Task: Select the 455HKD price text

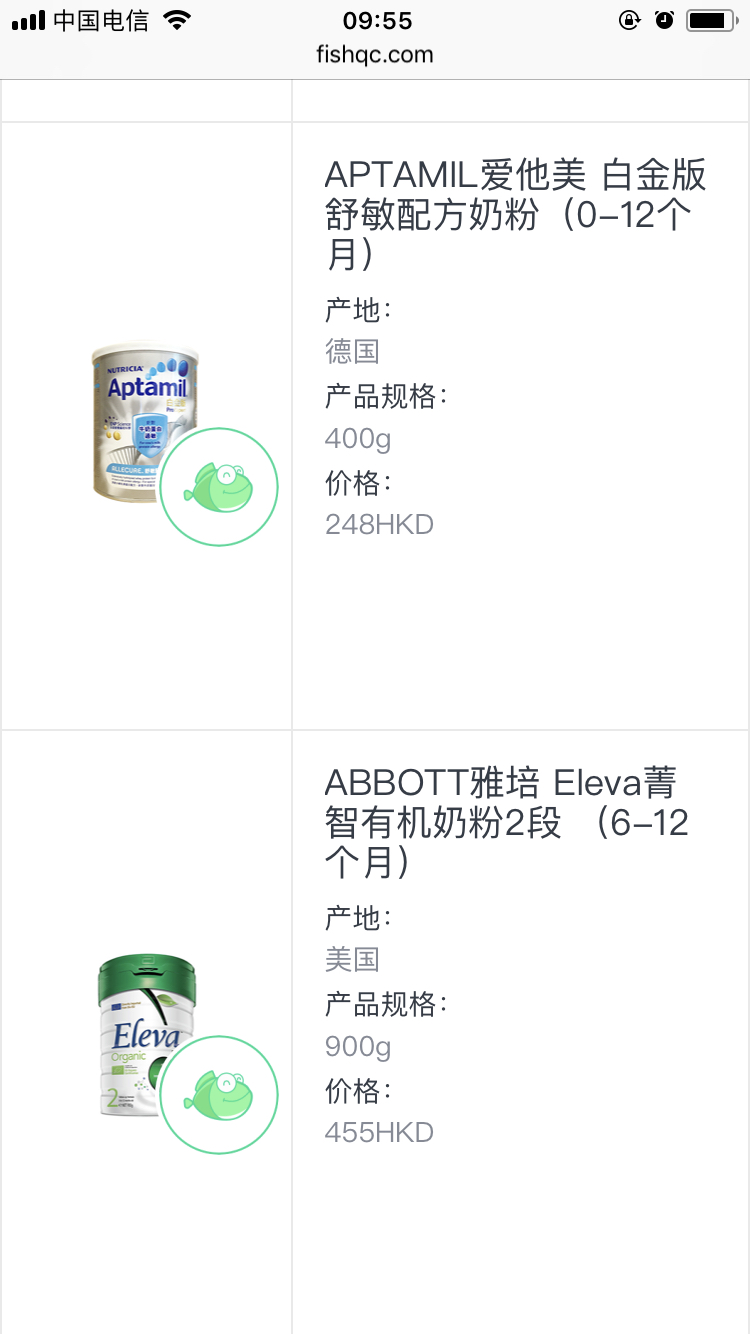Action: [380, 1132]
